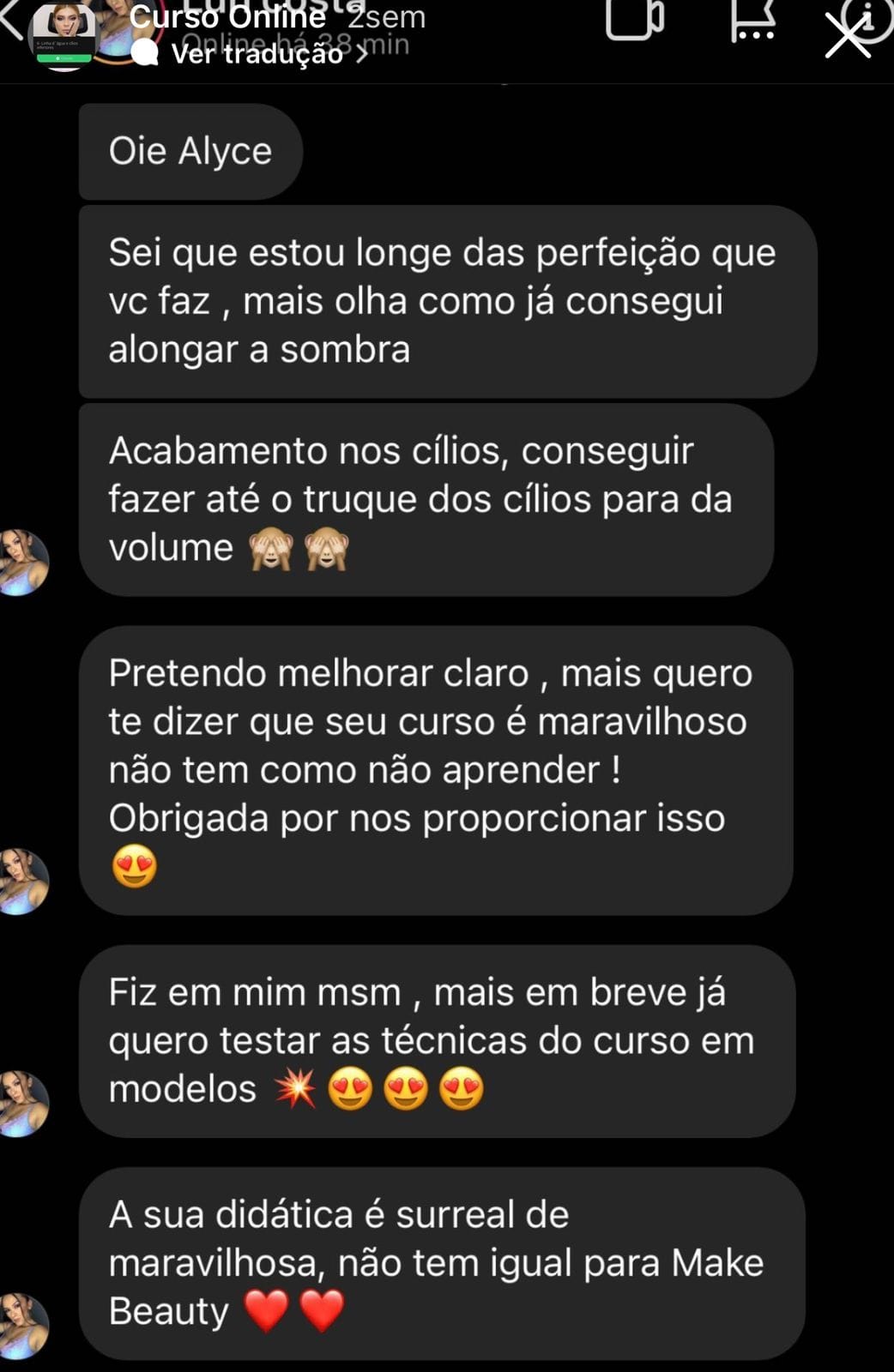Close the Curso Online story
The width and height of the screenshot is (894, 1372).
[x=847, y=36]
